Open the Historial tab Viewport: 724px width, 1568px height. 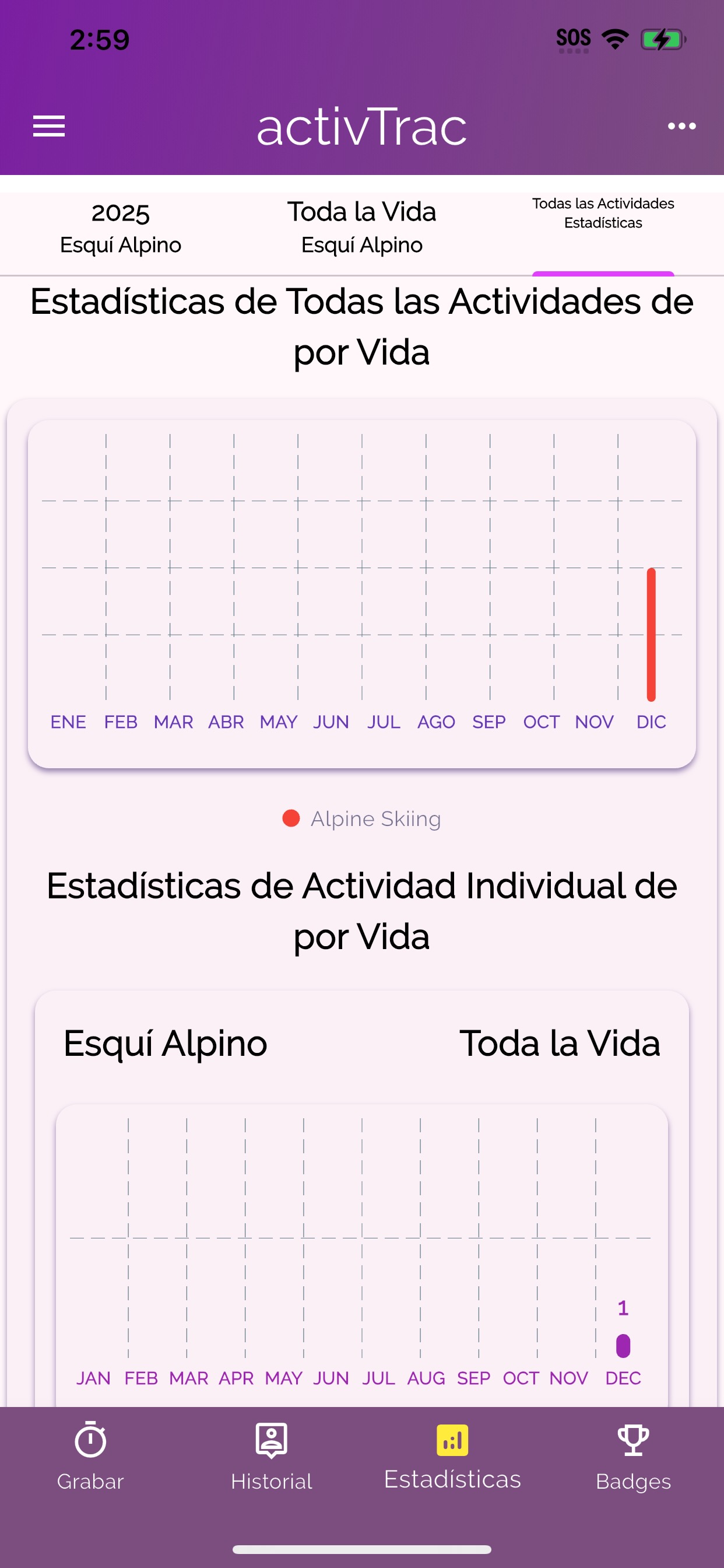[271, 1456]
